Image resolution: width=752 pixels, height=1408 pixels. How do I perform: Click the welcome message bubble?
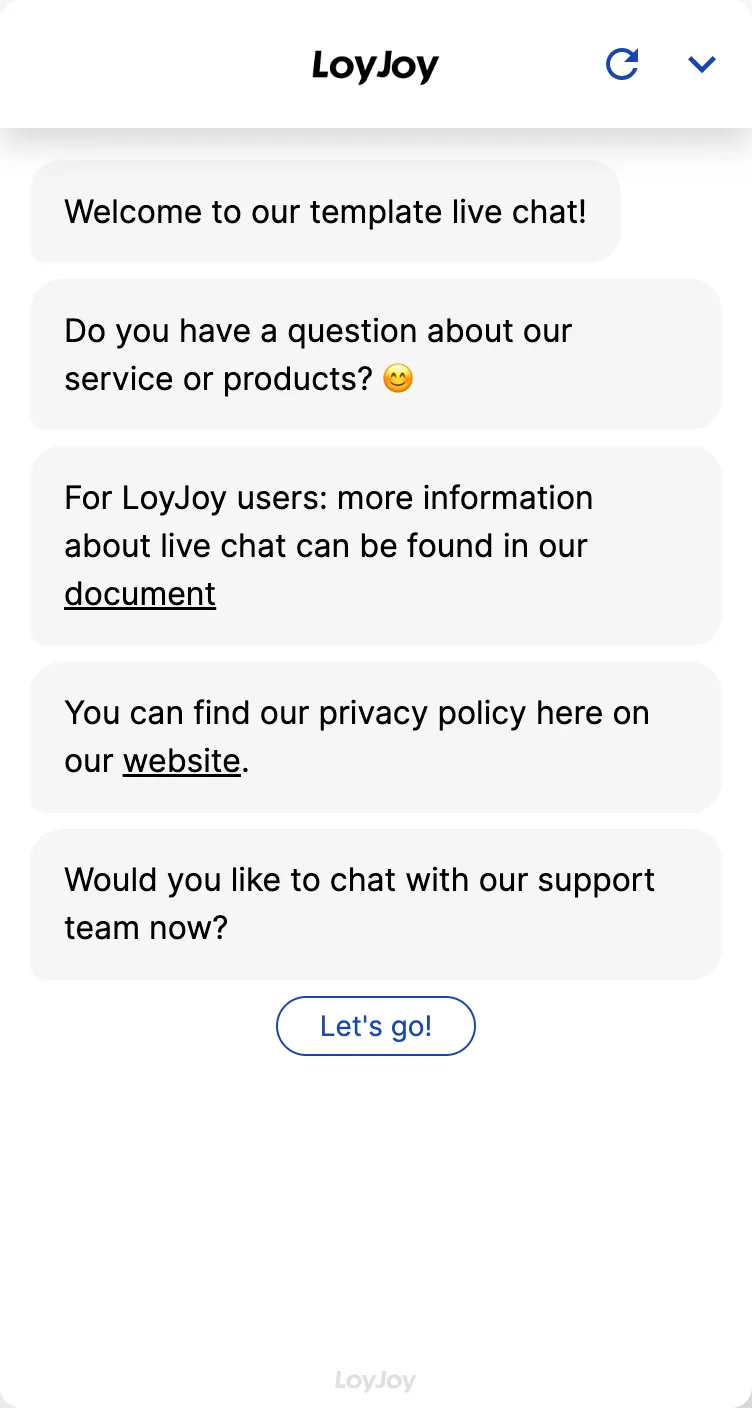(324, 212)
